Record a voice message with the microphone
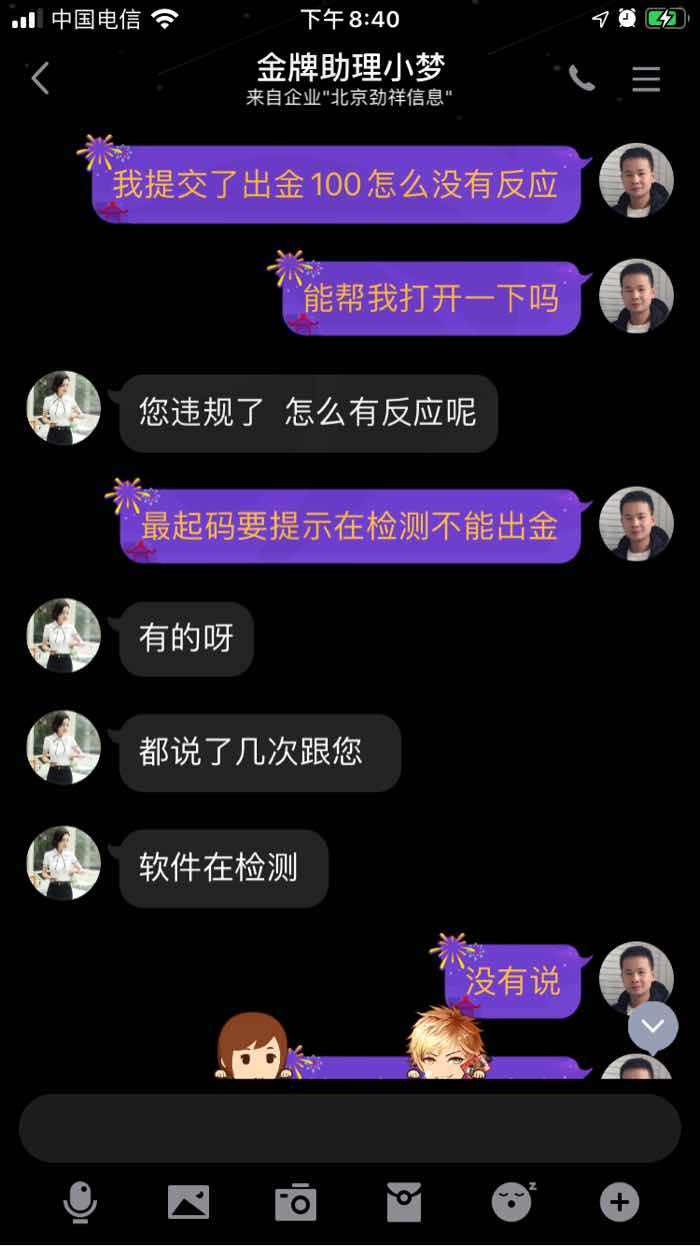This screenshot has width=700, height=1246. pos(80,1201)
